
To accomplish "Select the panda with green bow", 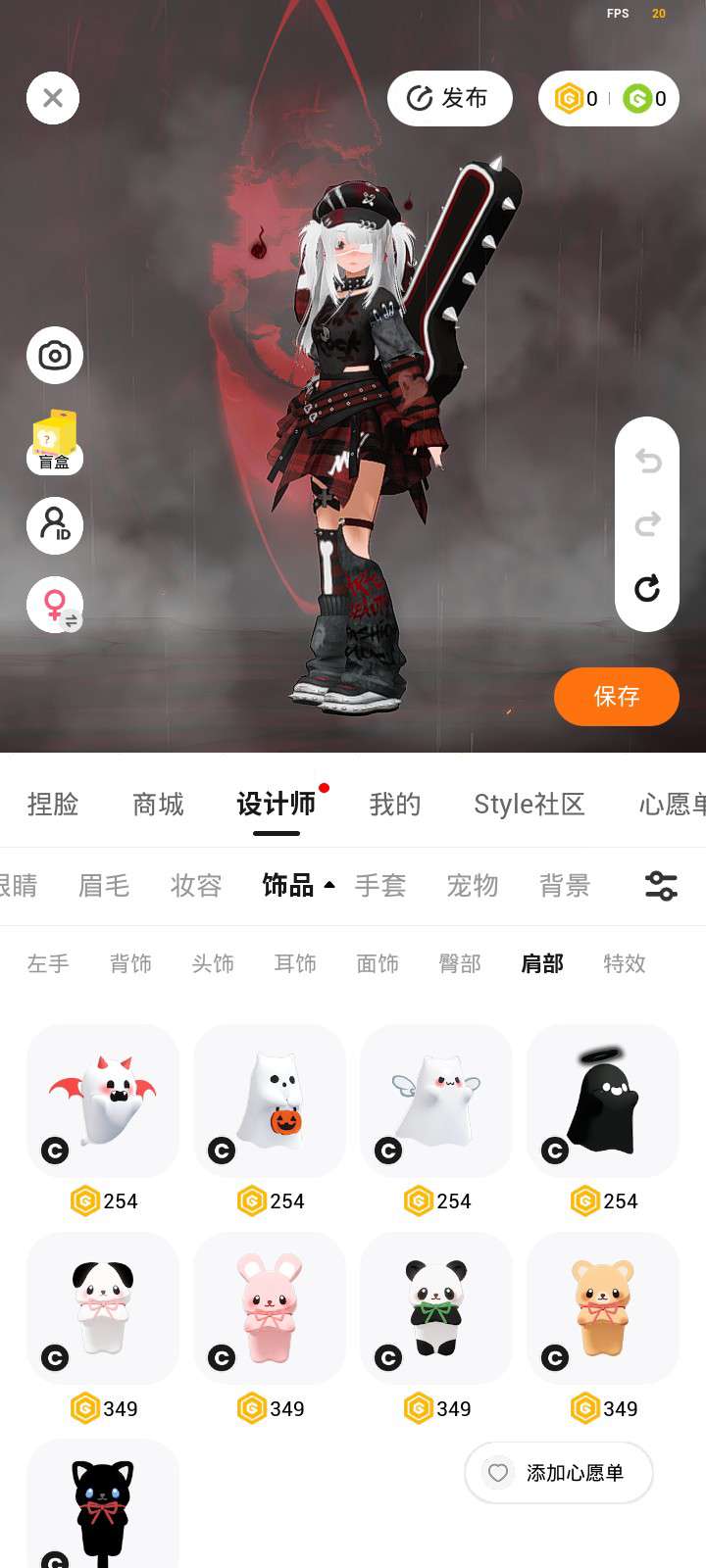I will [x=436, y=1308].
